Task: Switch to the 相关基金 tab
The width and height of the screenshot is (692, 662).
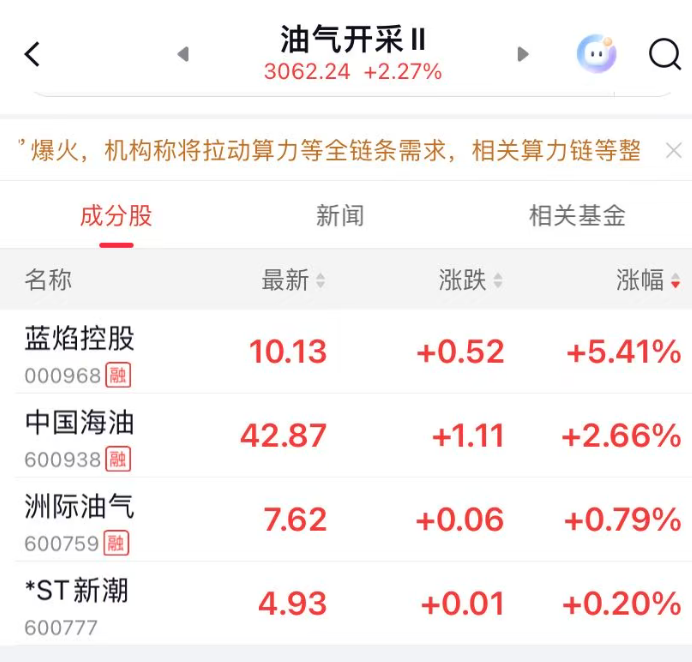Action: [577, 216]
